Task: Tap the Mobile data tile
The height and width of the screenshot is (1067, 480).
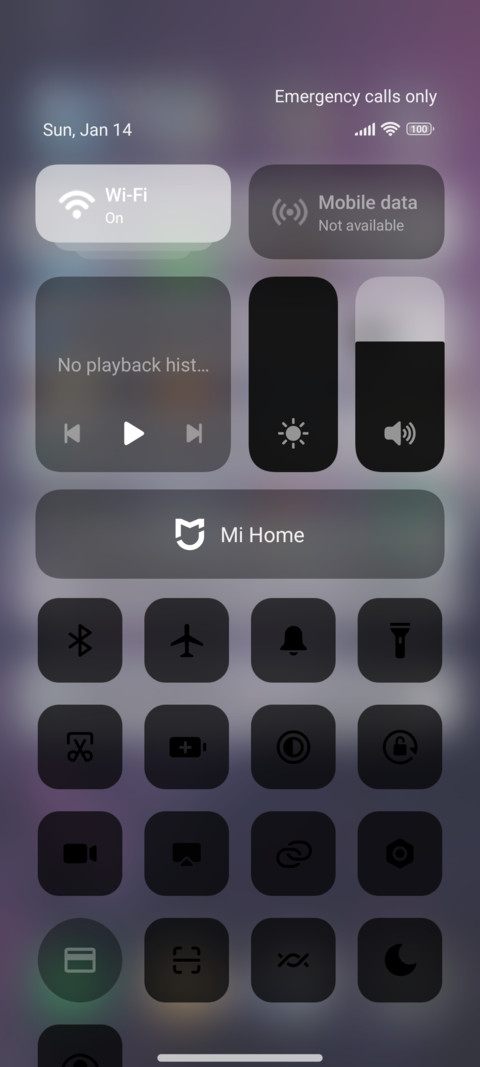Action: pos(347,212)
